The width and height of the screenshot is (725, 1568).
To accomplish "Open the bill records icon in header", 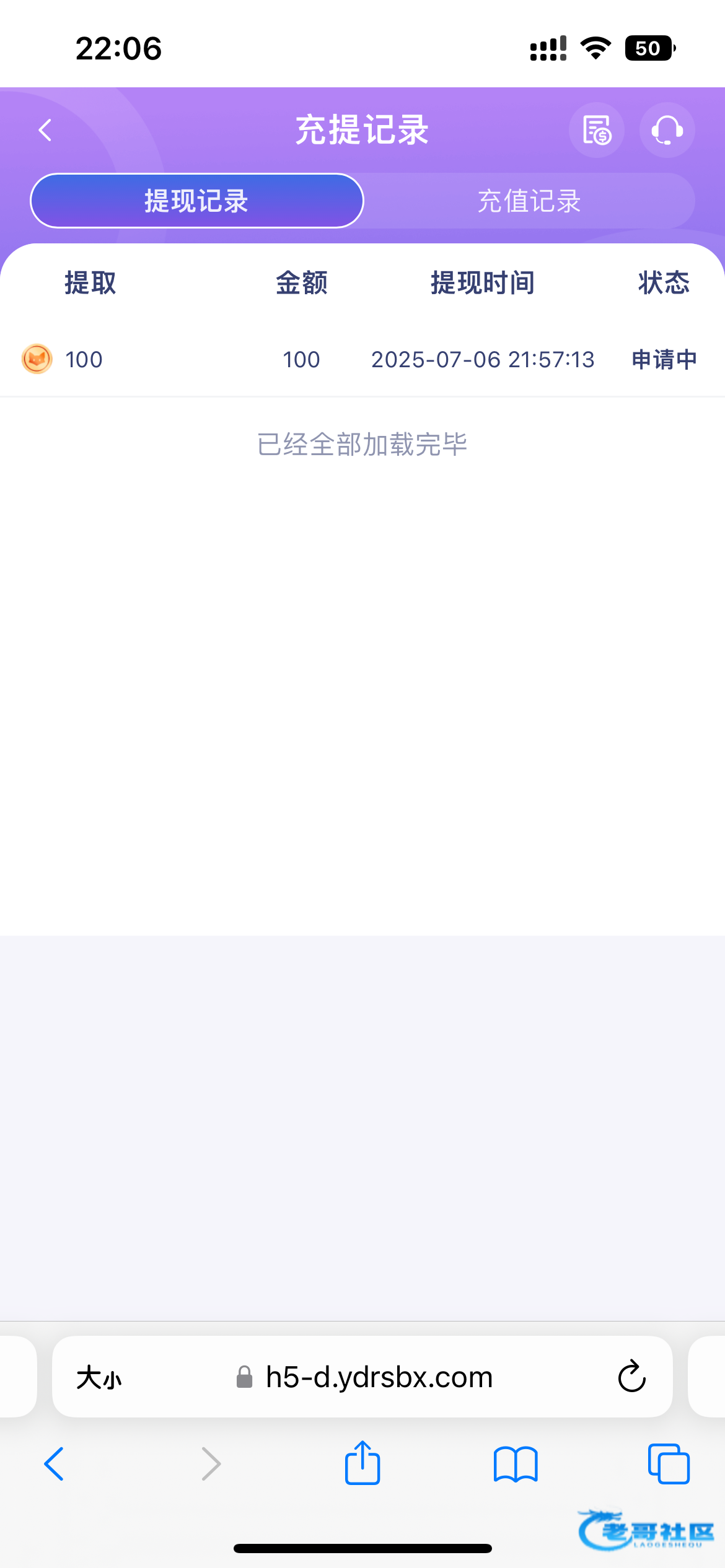I will 597,130.
